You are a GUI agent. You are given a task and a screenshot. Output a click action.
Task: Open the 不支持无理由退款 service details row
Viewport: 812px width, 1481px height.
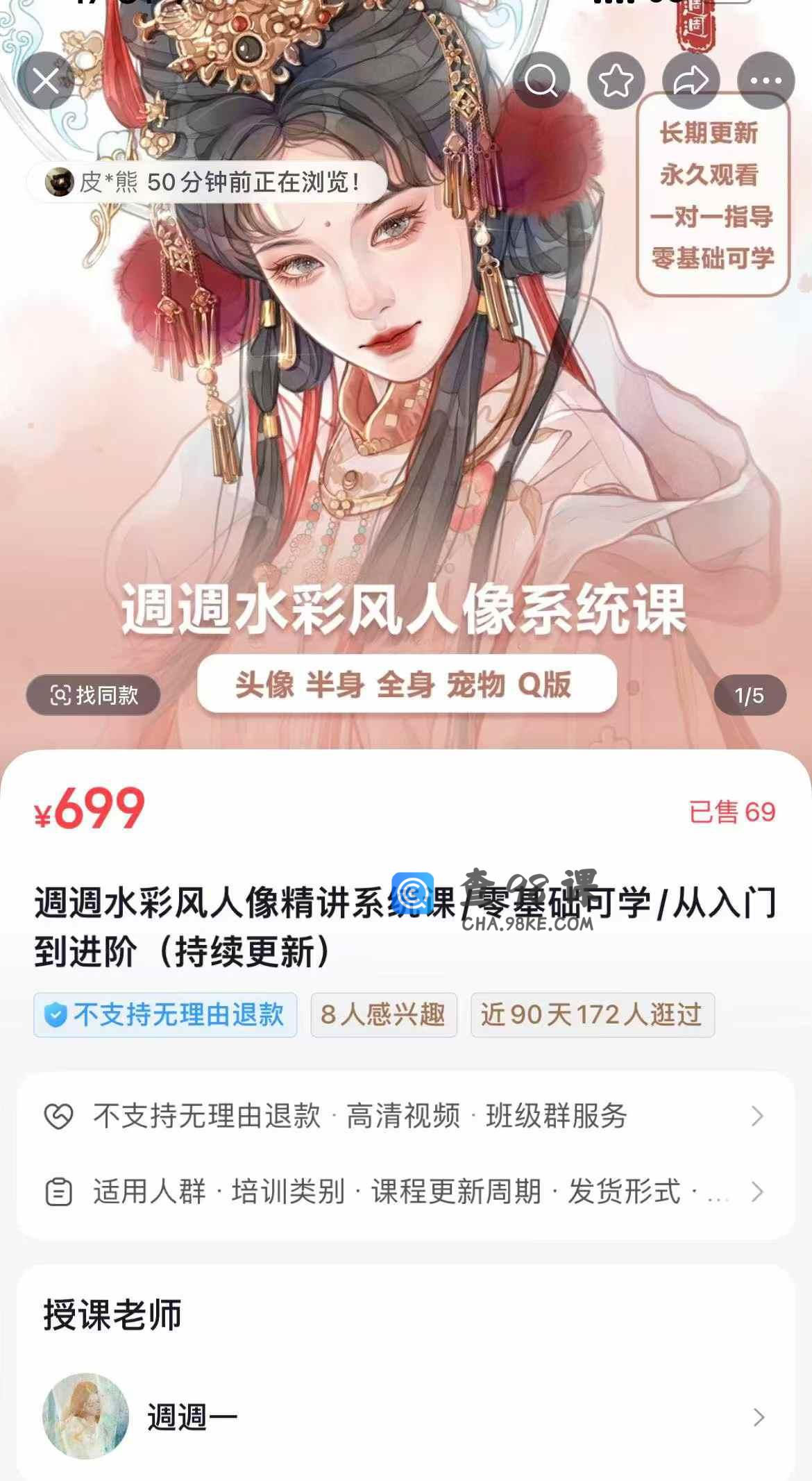(405, 1116)
